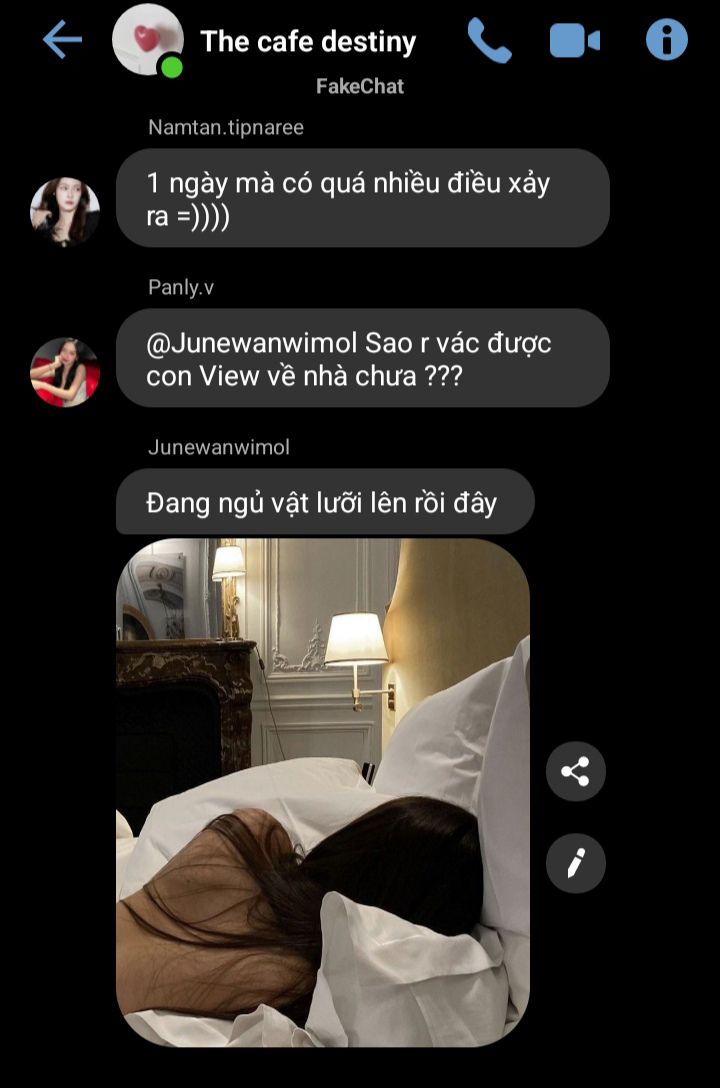This screenshot has width=720, height=1088.
Task: Start a voice call with the group
Action: coord(490,41)
